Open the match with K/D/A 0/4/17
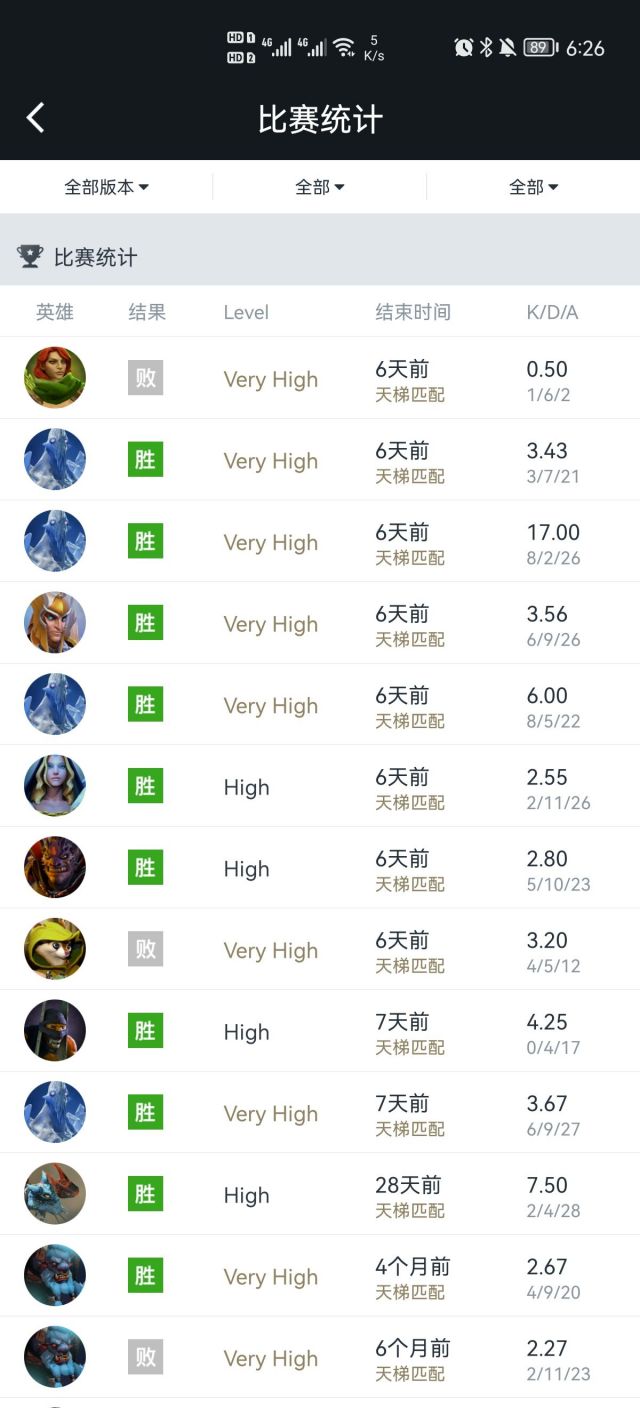 point(320,1032)
